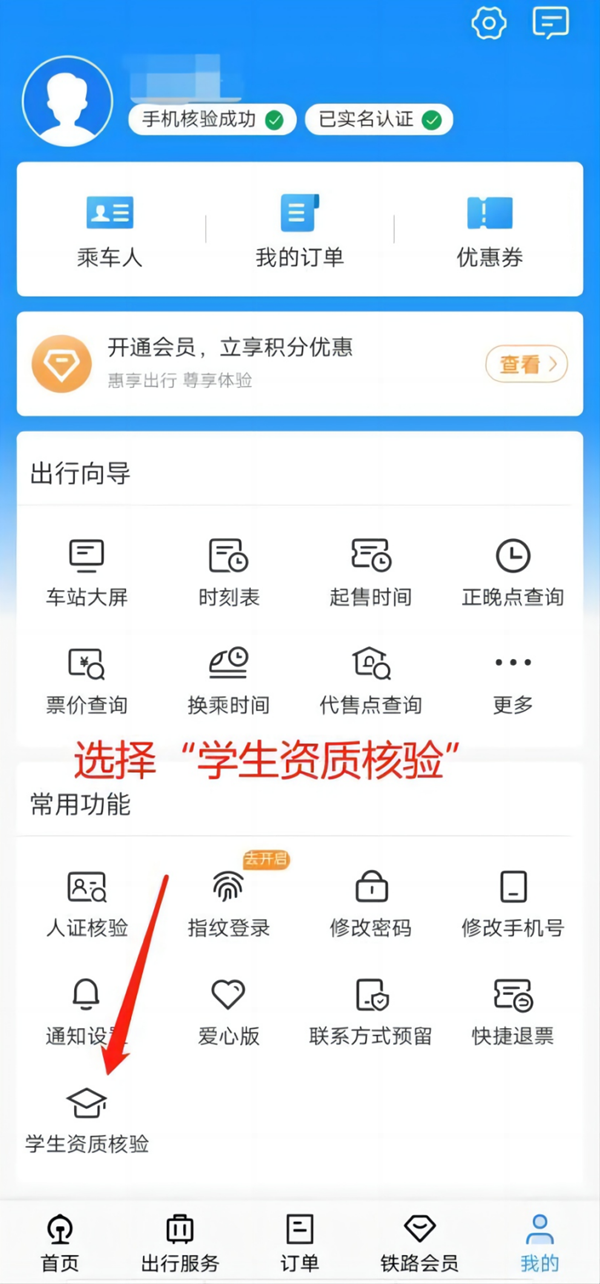Screen dimensions: 600x1284
Task: Switch to the 出行服务 tab
Action: pos(180,1242)
